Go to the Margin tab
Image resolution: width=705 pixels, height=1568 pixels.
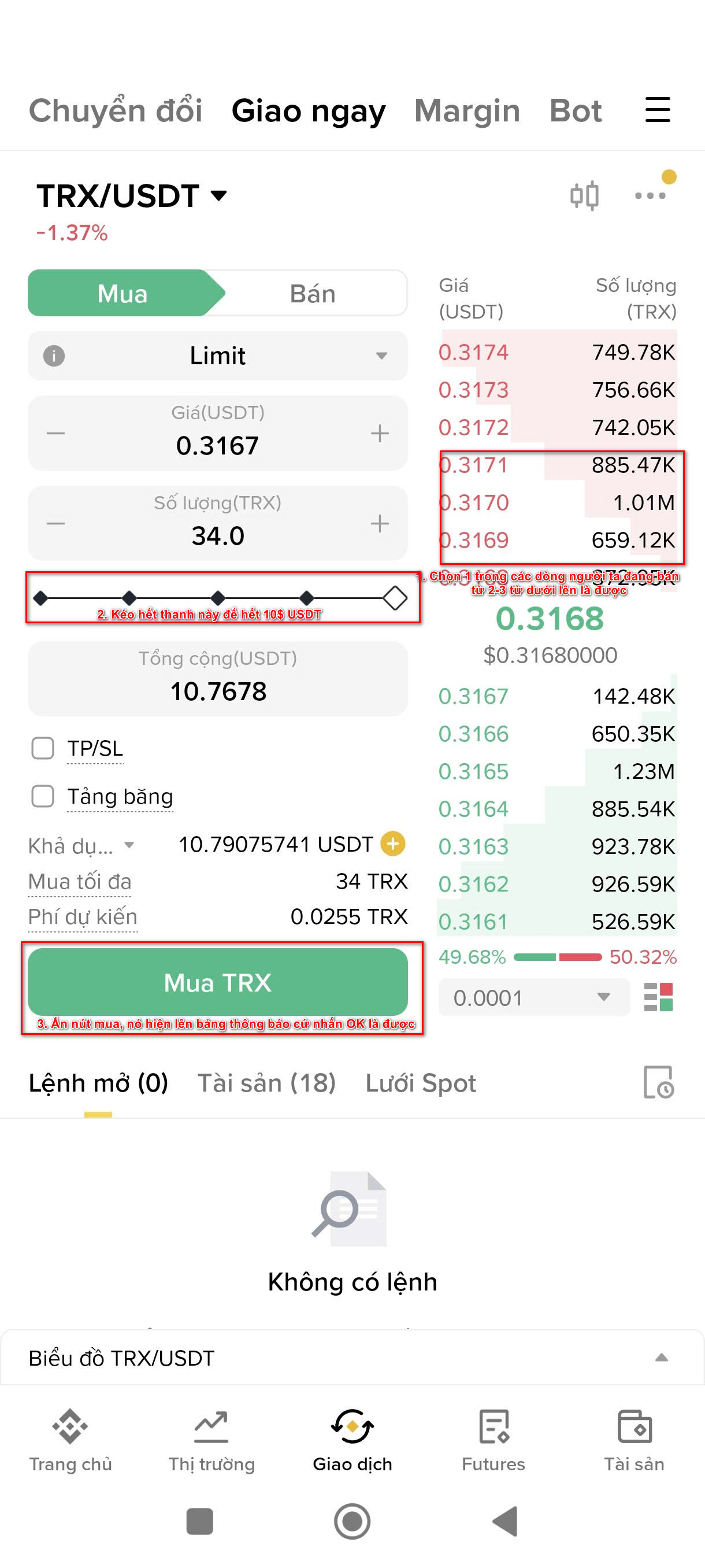point(466,111)
